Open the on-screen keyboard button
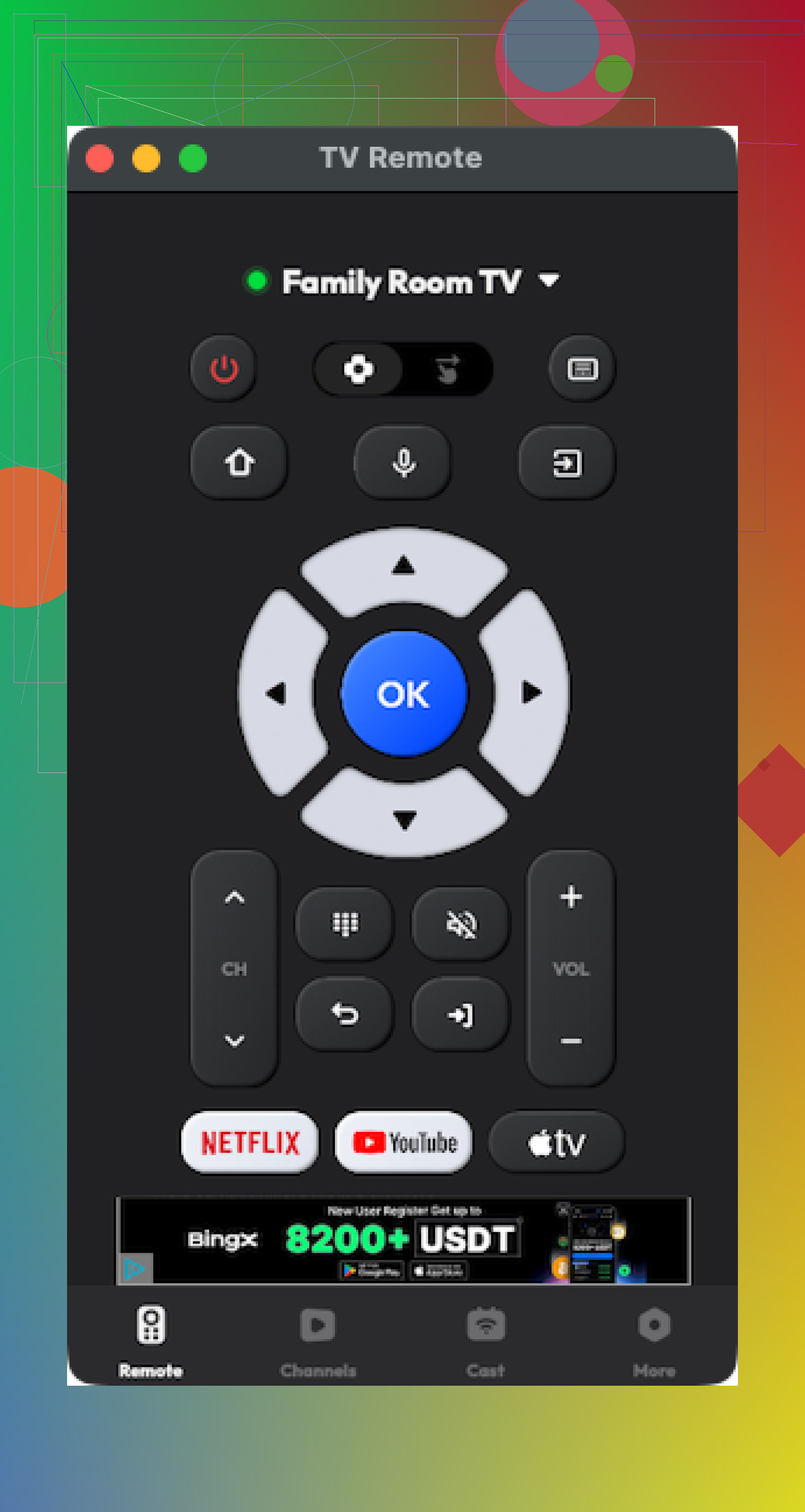The image size is (805, 1512). [582, 369]
